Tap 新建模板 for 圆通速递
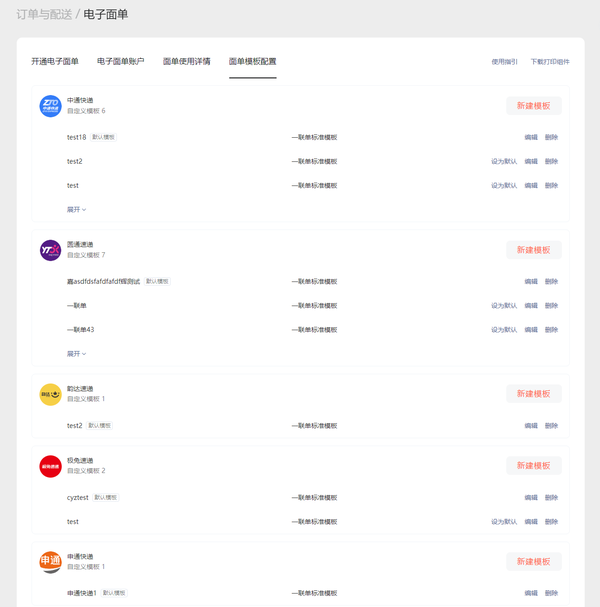 pyautogui.click(x=533, y=250)
